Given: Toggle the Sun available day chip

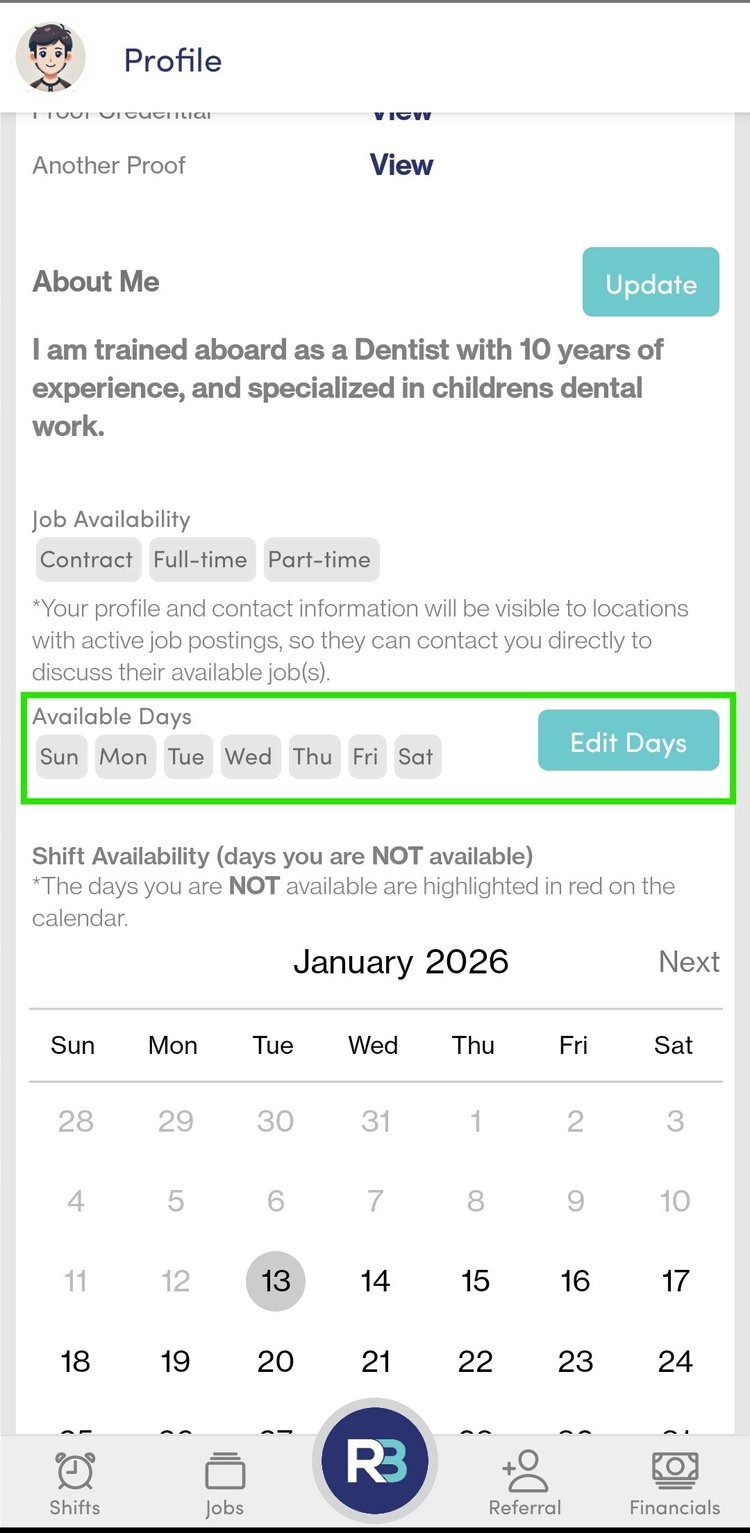Looking at the screenshot, I should pyautogui.click(x=61, y=757).
